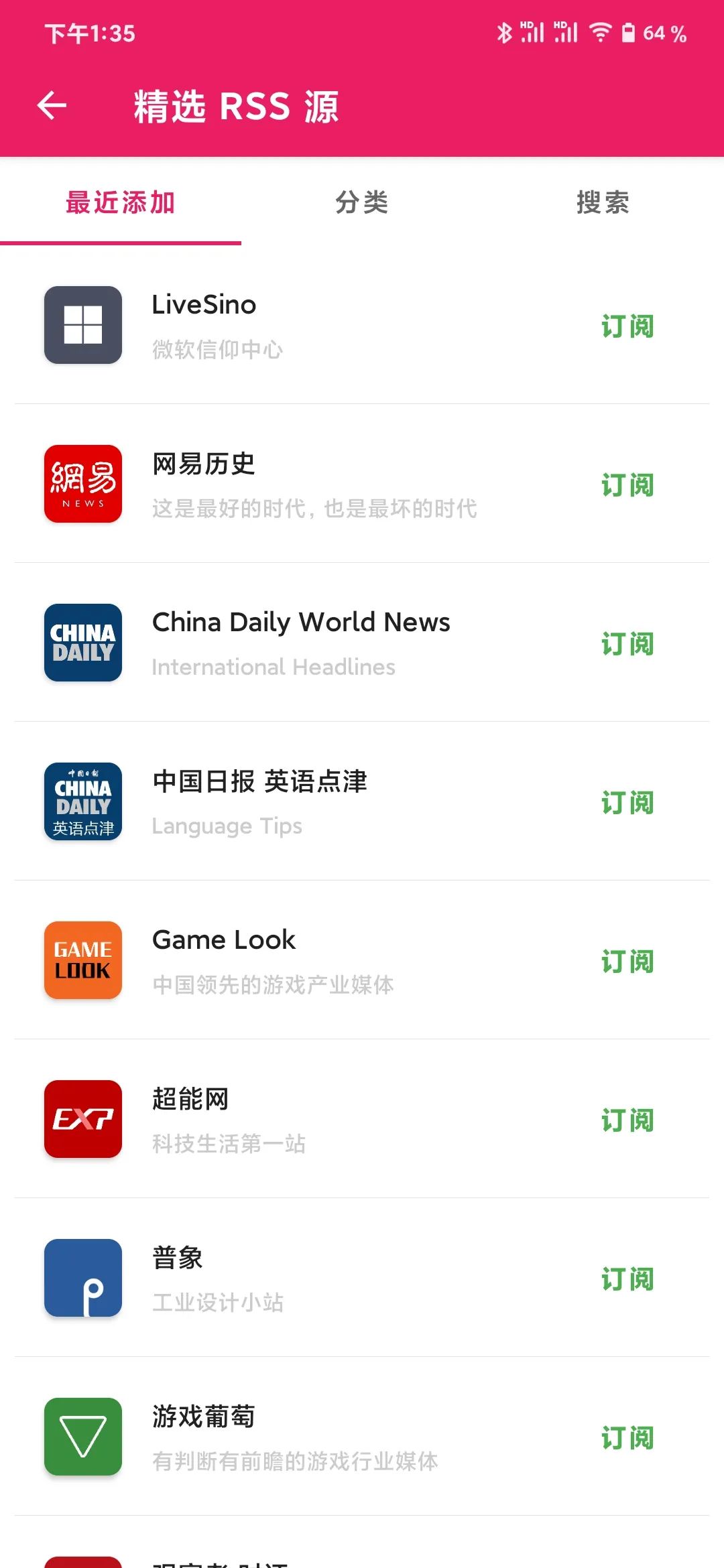Tap 订阅 for 中国日报 英语点津
The width and height of the screenshot is (724, 1568).
[x=627, y=803]
